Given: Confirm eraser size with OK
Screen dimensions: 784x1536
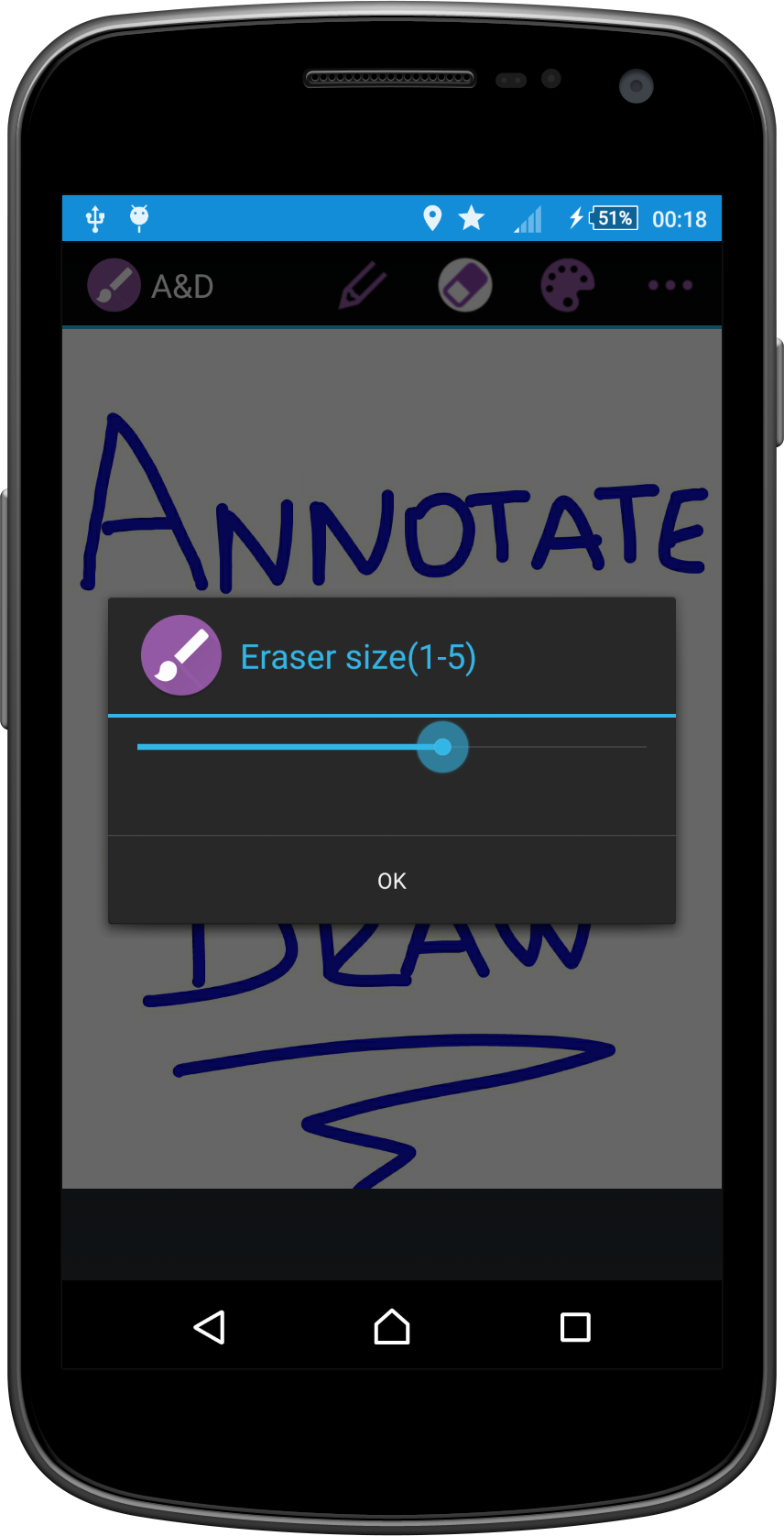Looking at the screenshot, I should 391,880.
